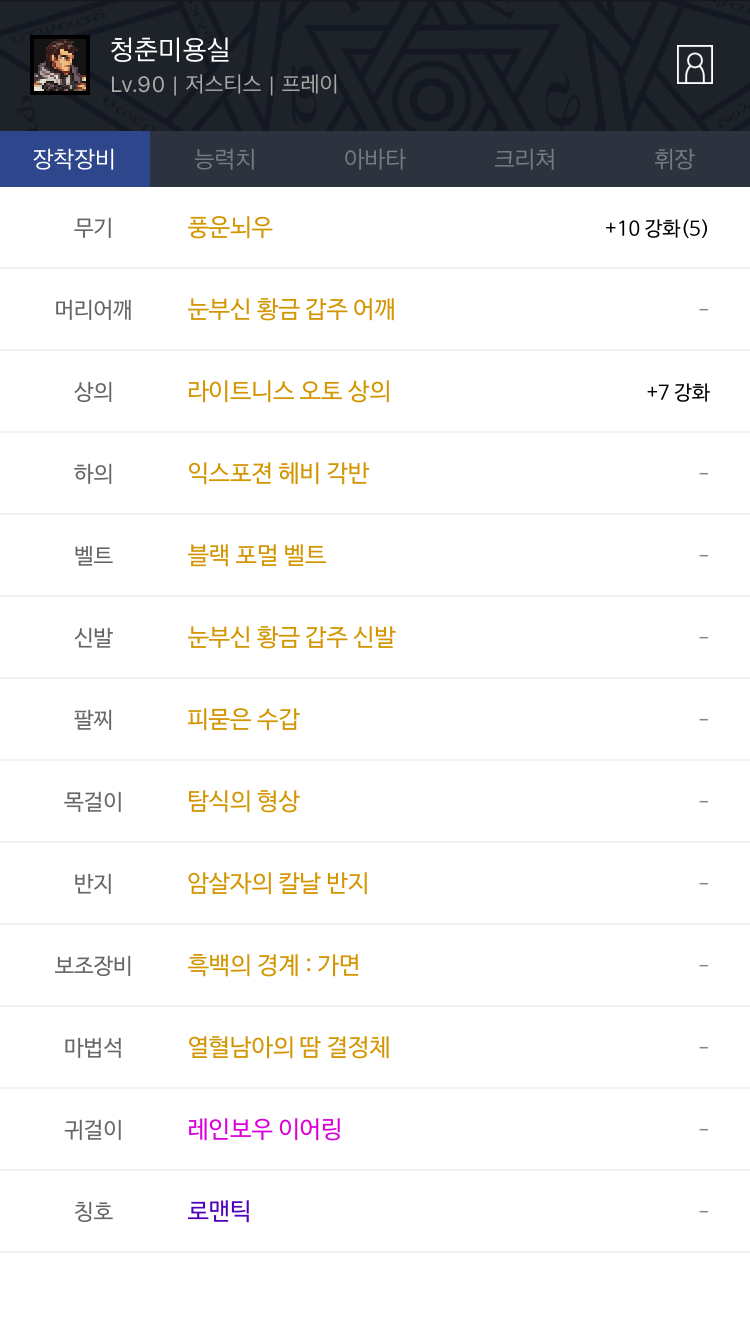
Task: Open 라이트니스 오토 상의 item
Action: click(289, 392)
